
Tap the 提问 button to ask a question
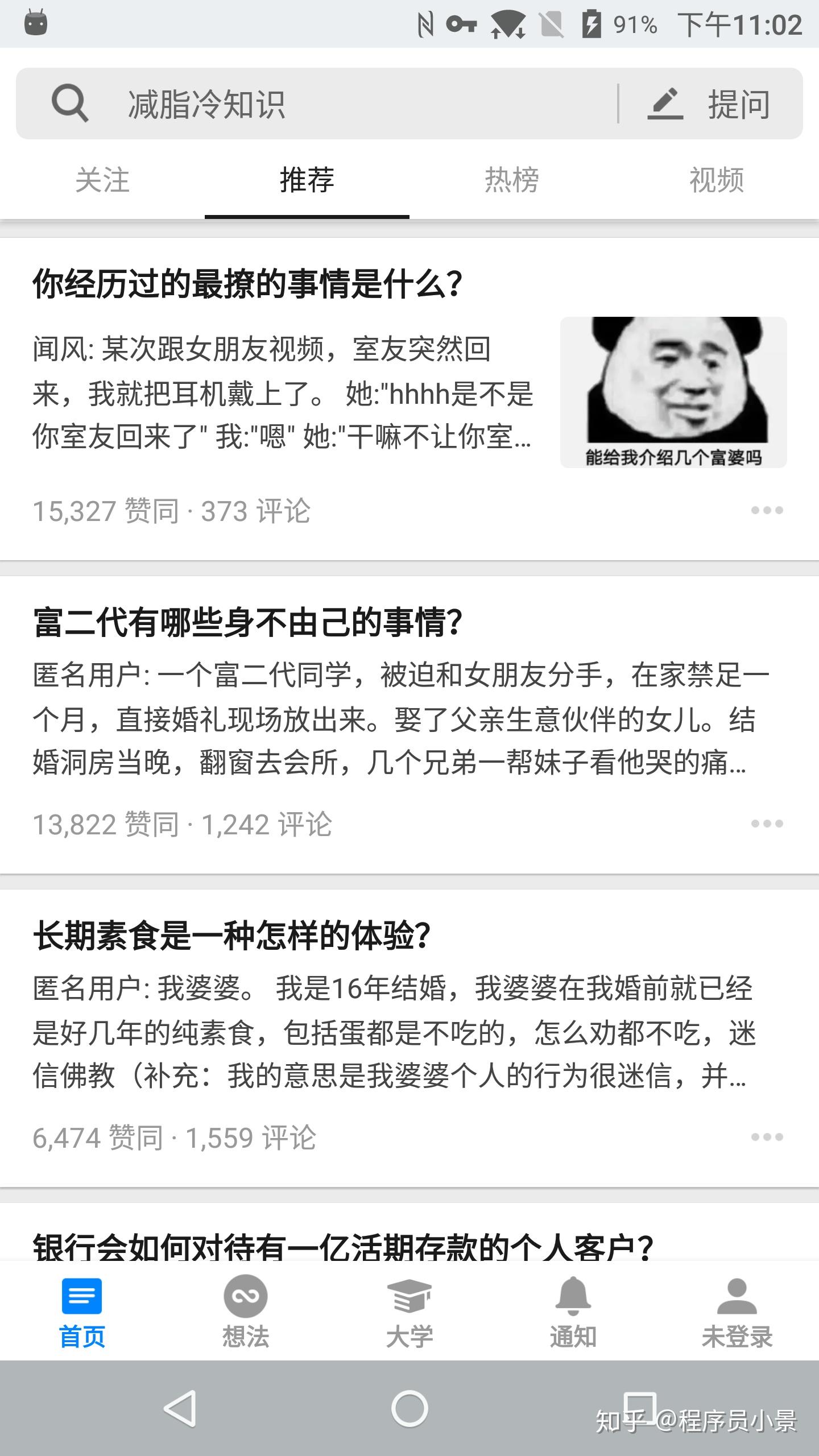711,104
